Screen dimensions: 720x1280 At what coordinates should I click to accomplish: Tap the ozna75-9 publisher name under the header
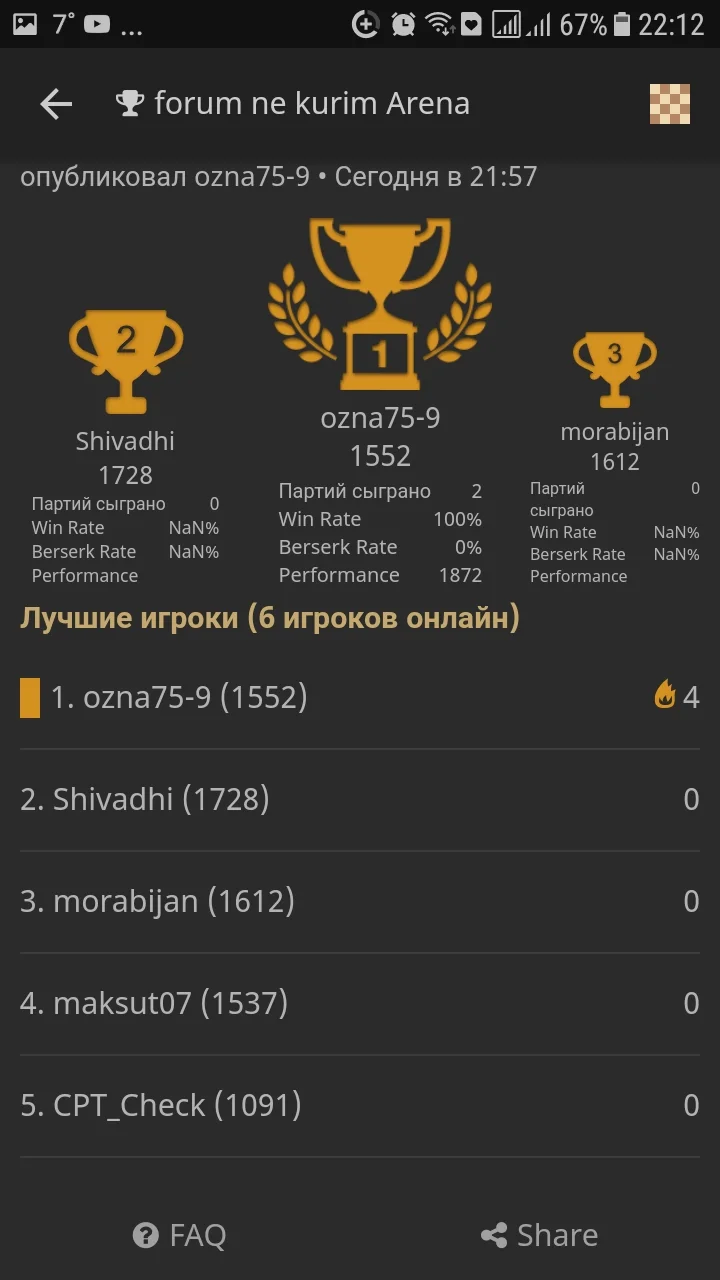coord(254,176)
